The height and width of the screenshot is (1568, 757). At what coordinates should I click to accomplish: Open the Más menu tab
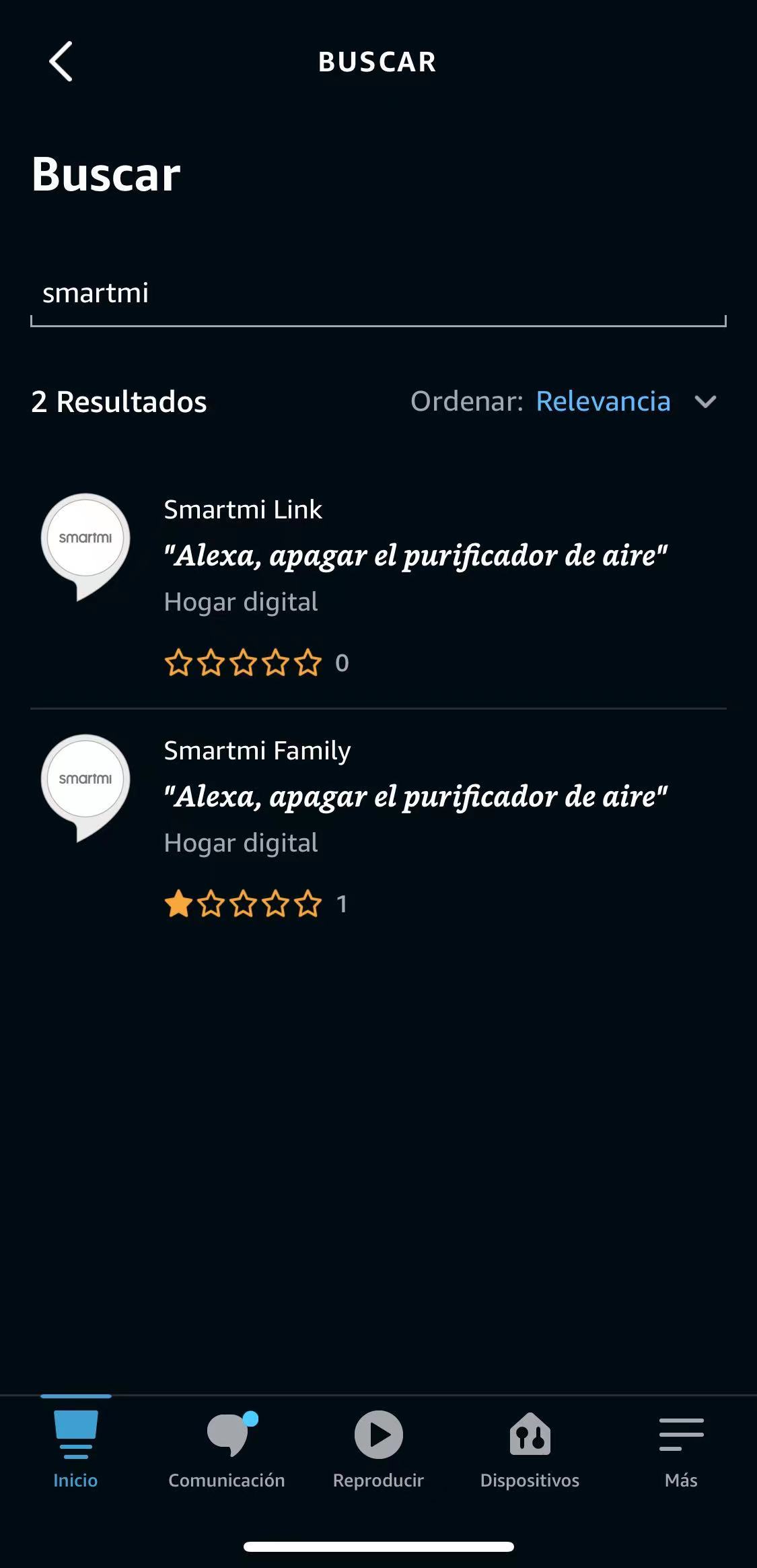pyautogui.click(x=681, y=1449)
